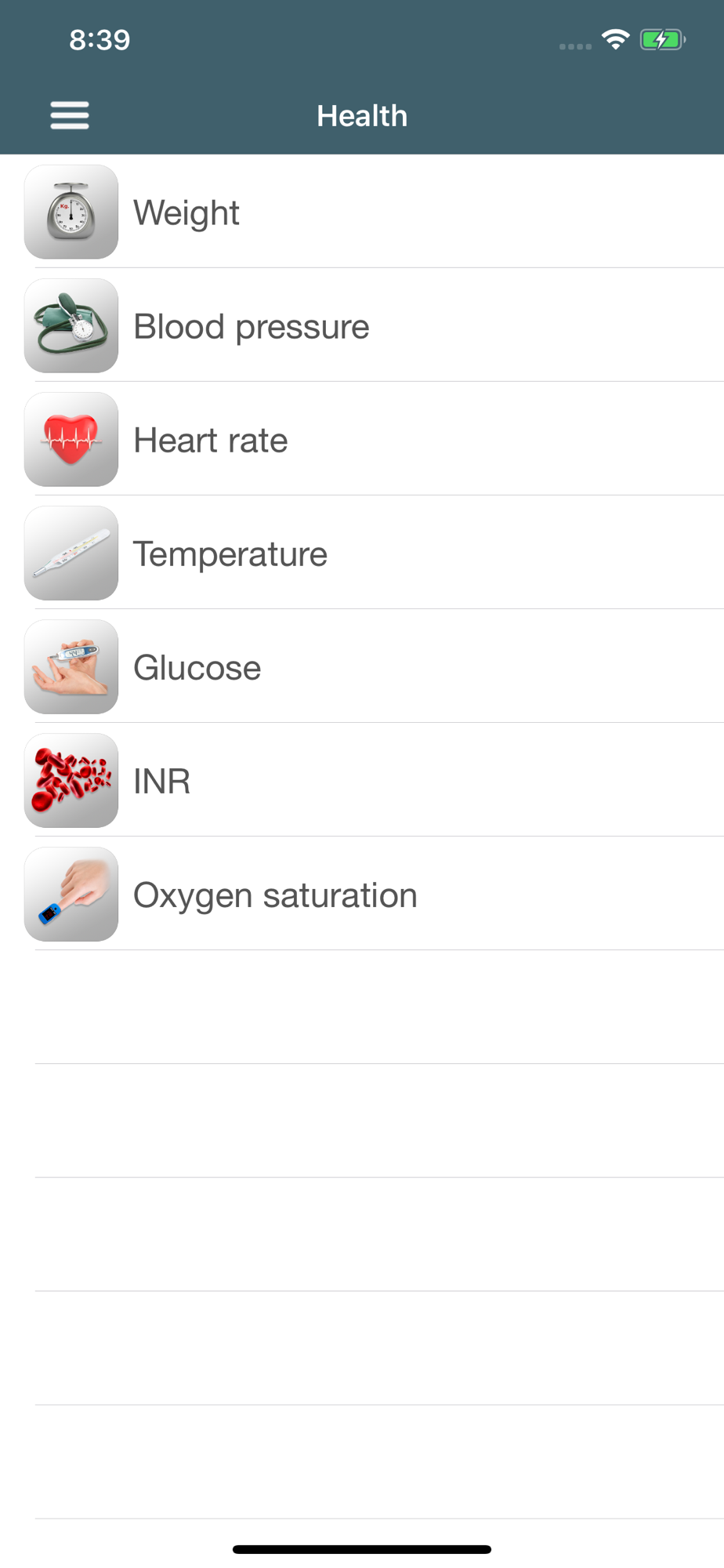The width and height of the screenshot is (724, 1568).
Task: Open the Temperature entry
Action: [362, 553]
